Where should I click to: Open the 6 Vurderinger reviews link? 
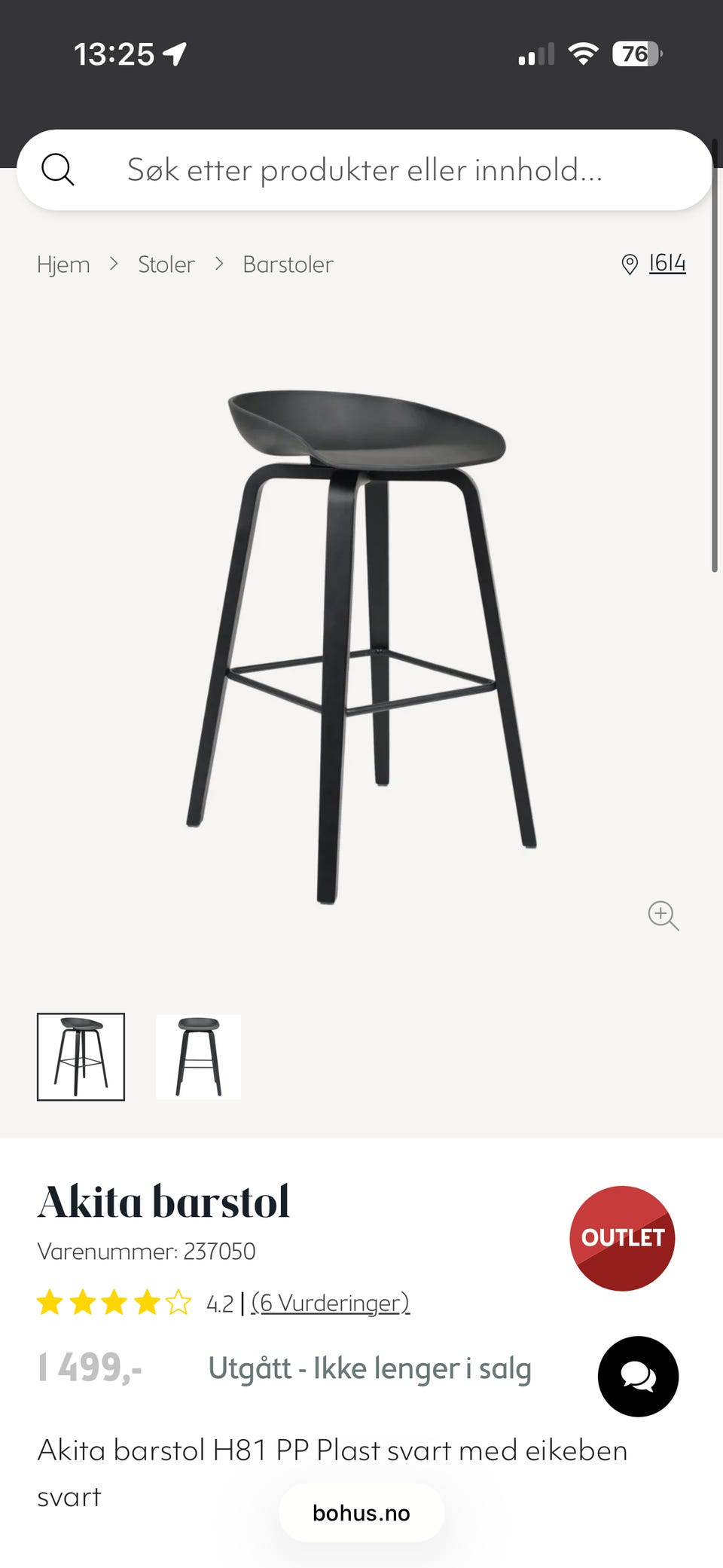330,1303
